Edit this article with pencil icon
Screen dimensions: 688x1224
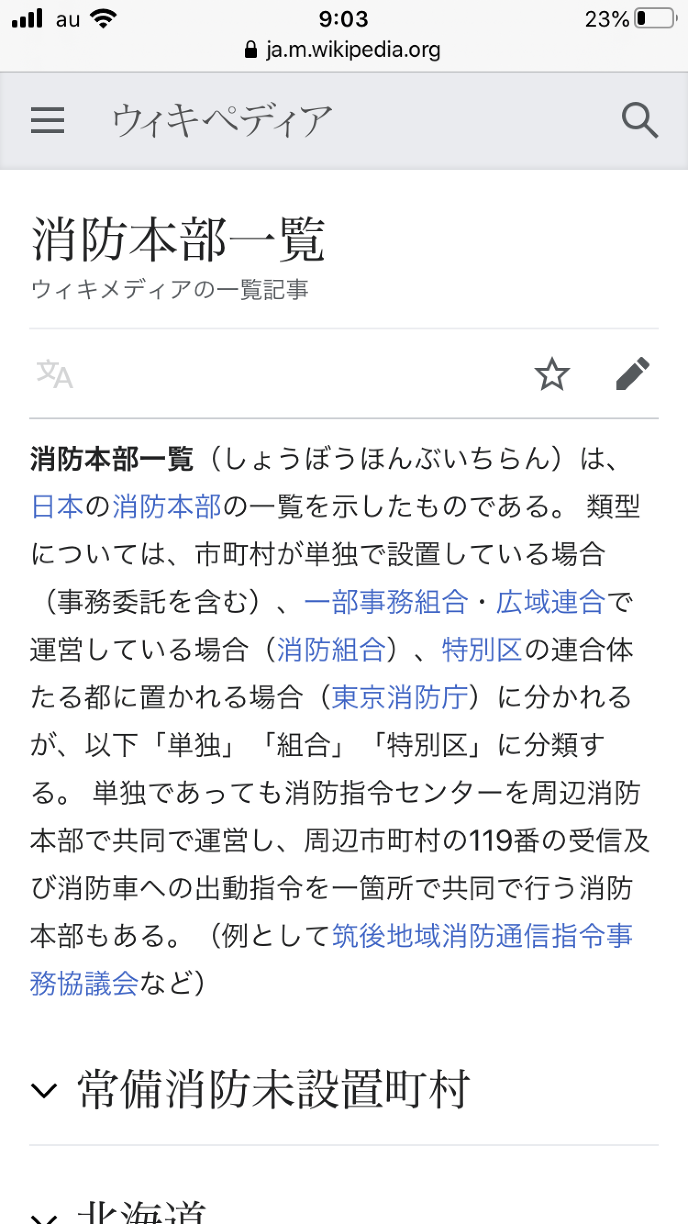click(632, 375)
